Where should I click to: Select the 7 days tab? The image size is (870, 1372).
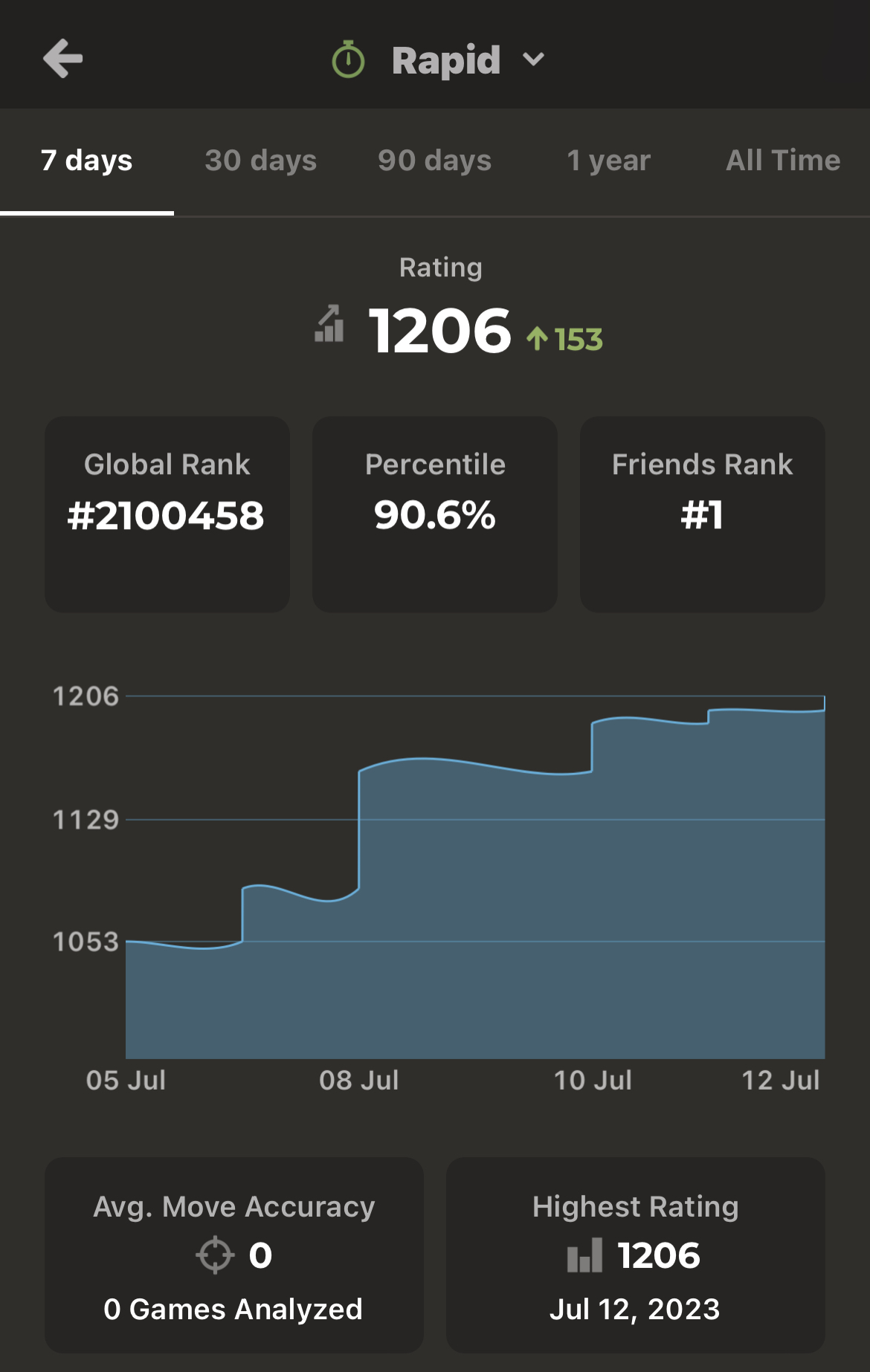point(87,161)
